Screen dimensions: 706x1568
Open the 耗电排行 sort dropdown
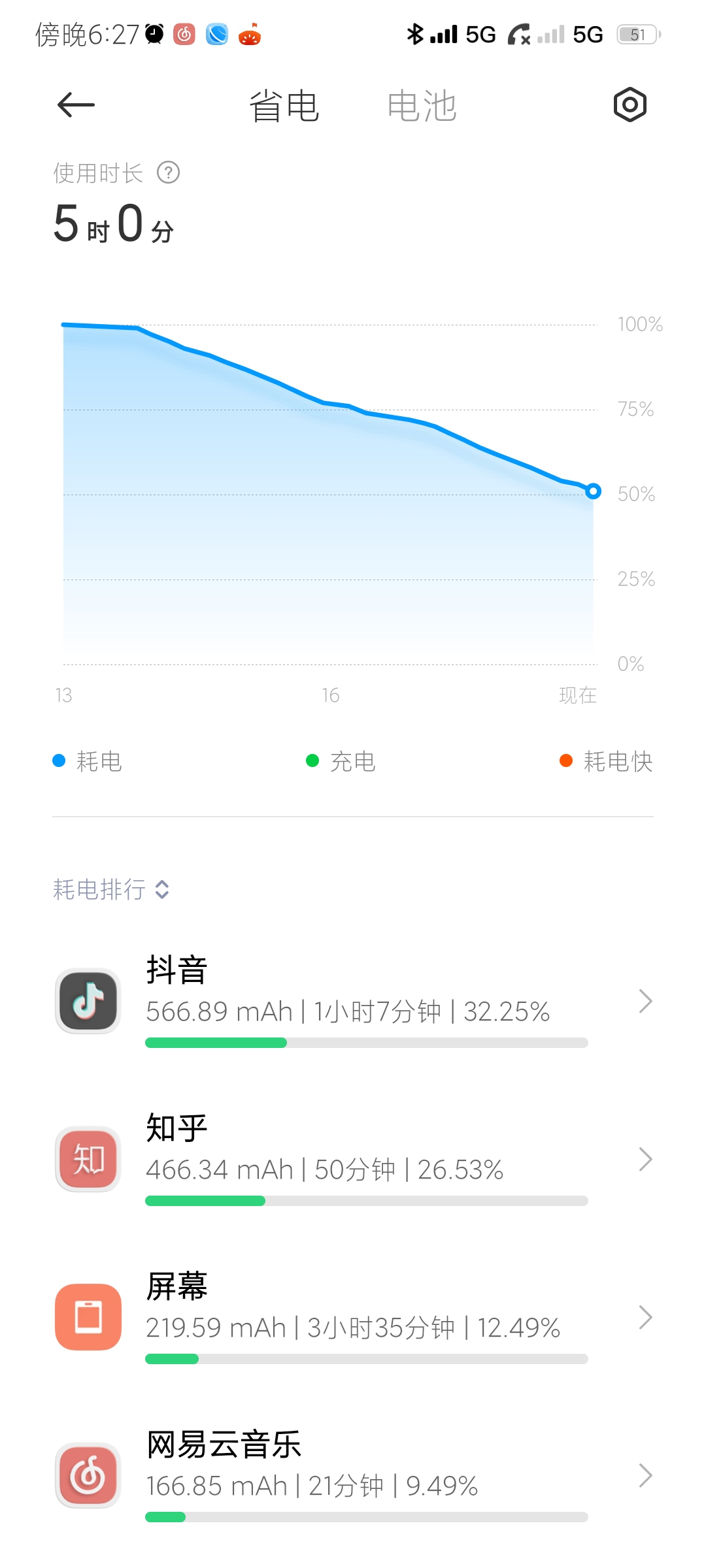point(112,889)
